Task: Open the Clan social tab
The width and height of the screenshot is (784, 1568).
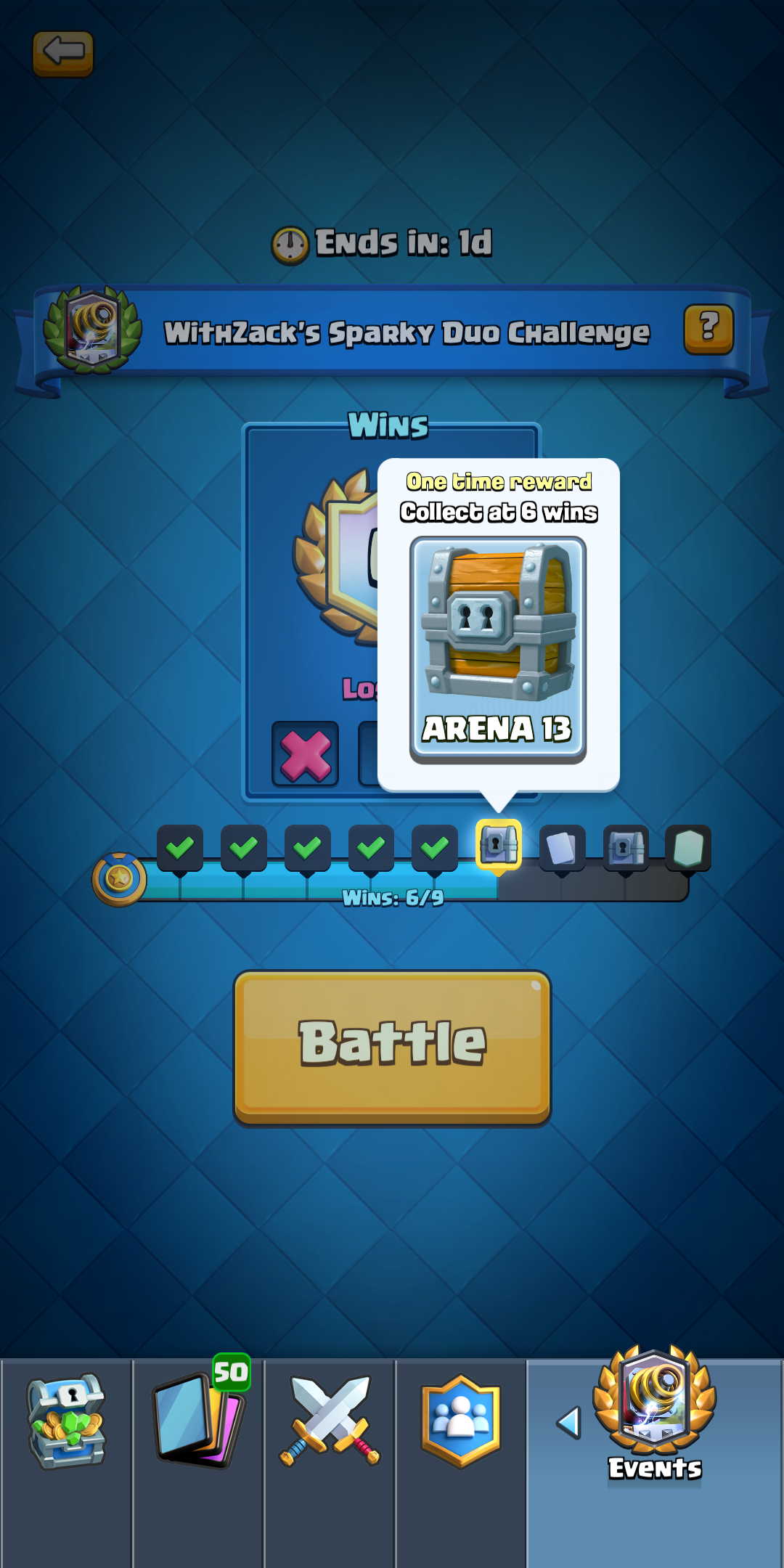Action: click(461, 1421)
